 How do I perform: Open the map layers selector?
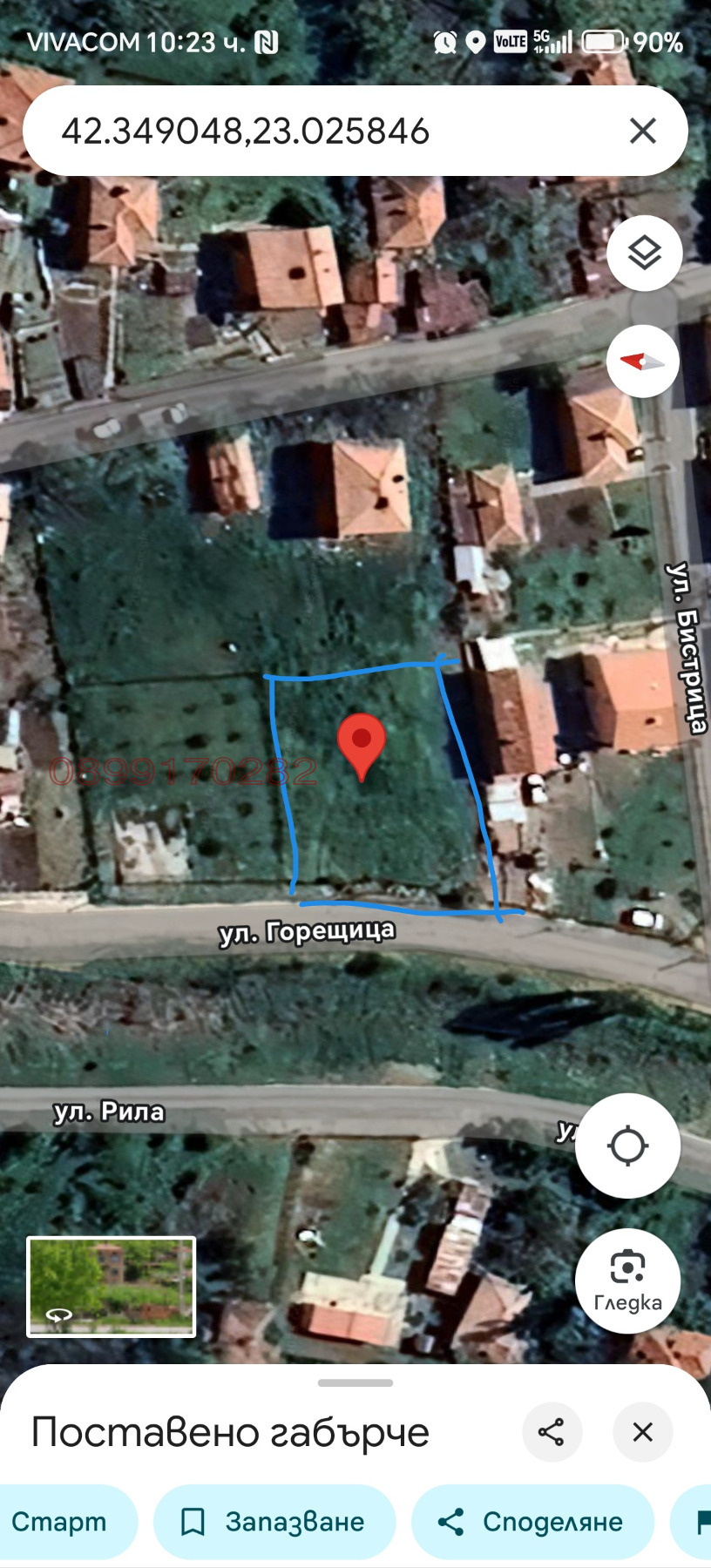(644, 253)
